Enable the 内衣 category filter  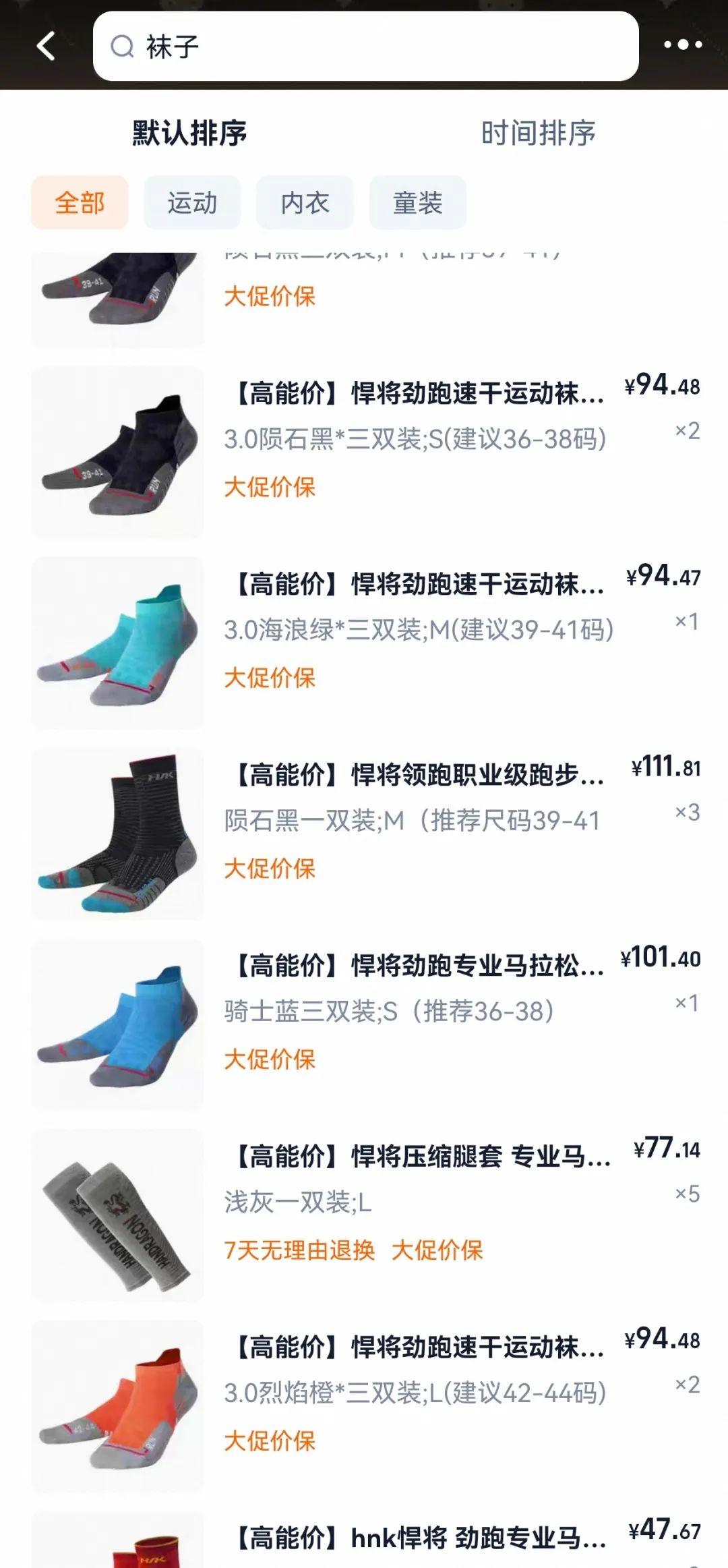tap(305, 202)
